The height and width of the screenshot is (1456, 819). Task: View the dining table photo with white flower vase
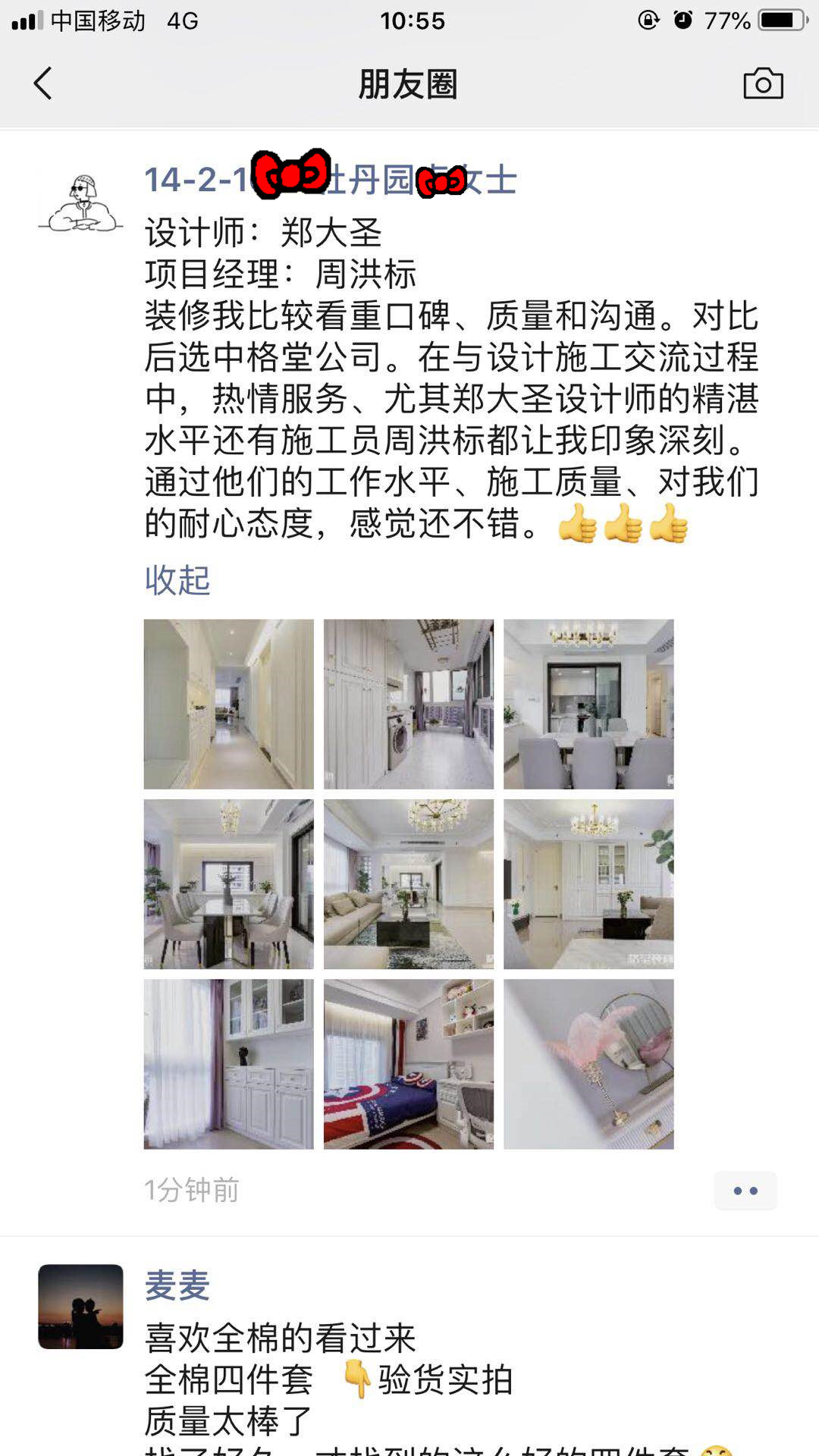[x=228, y=883]
